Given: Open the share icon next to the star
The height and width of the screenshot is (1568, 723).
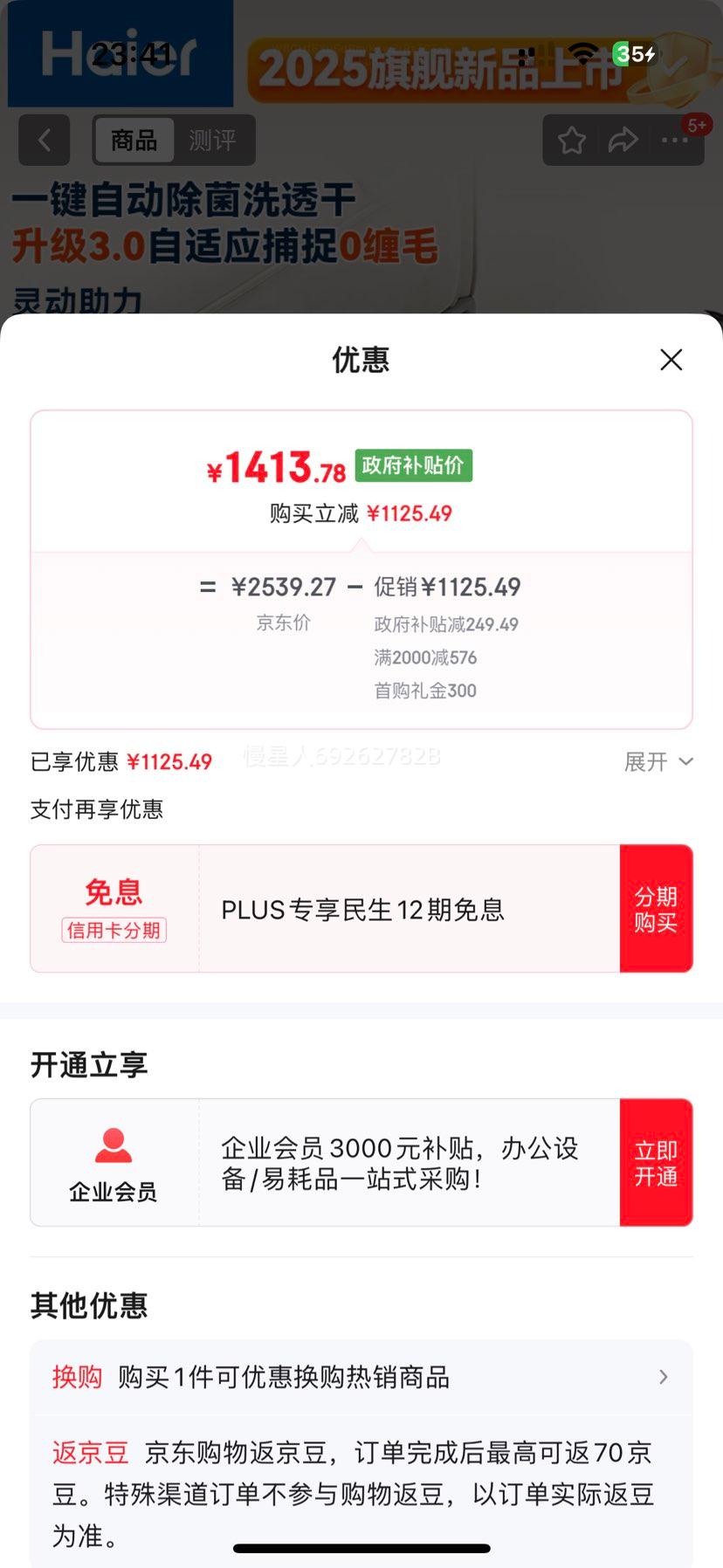Looking at the screenshot, I should pyautogui.click(x=623, y=139).
